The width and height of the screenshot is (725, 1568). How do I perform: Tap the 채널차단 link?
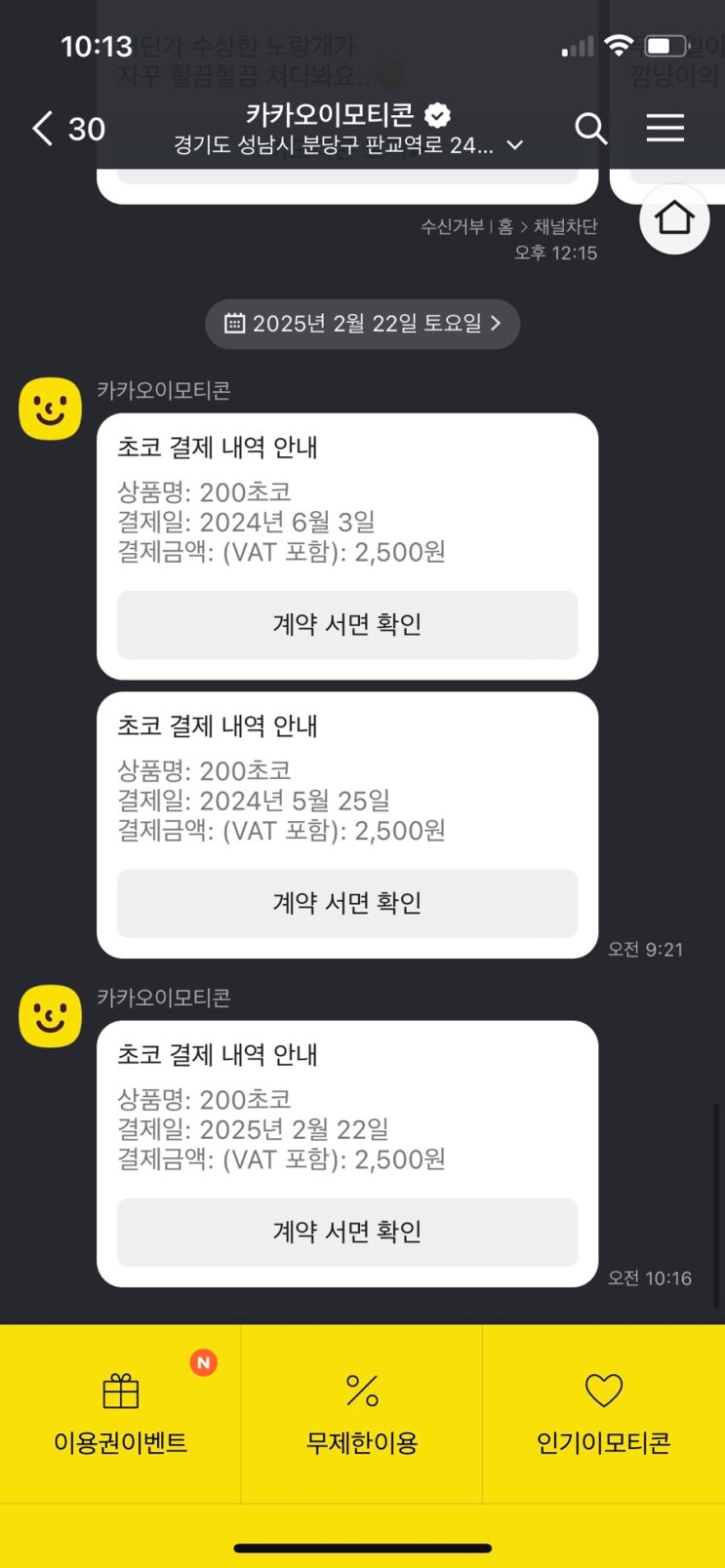tap(565, 226)
